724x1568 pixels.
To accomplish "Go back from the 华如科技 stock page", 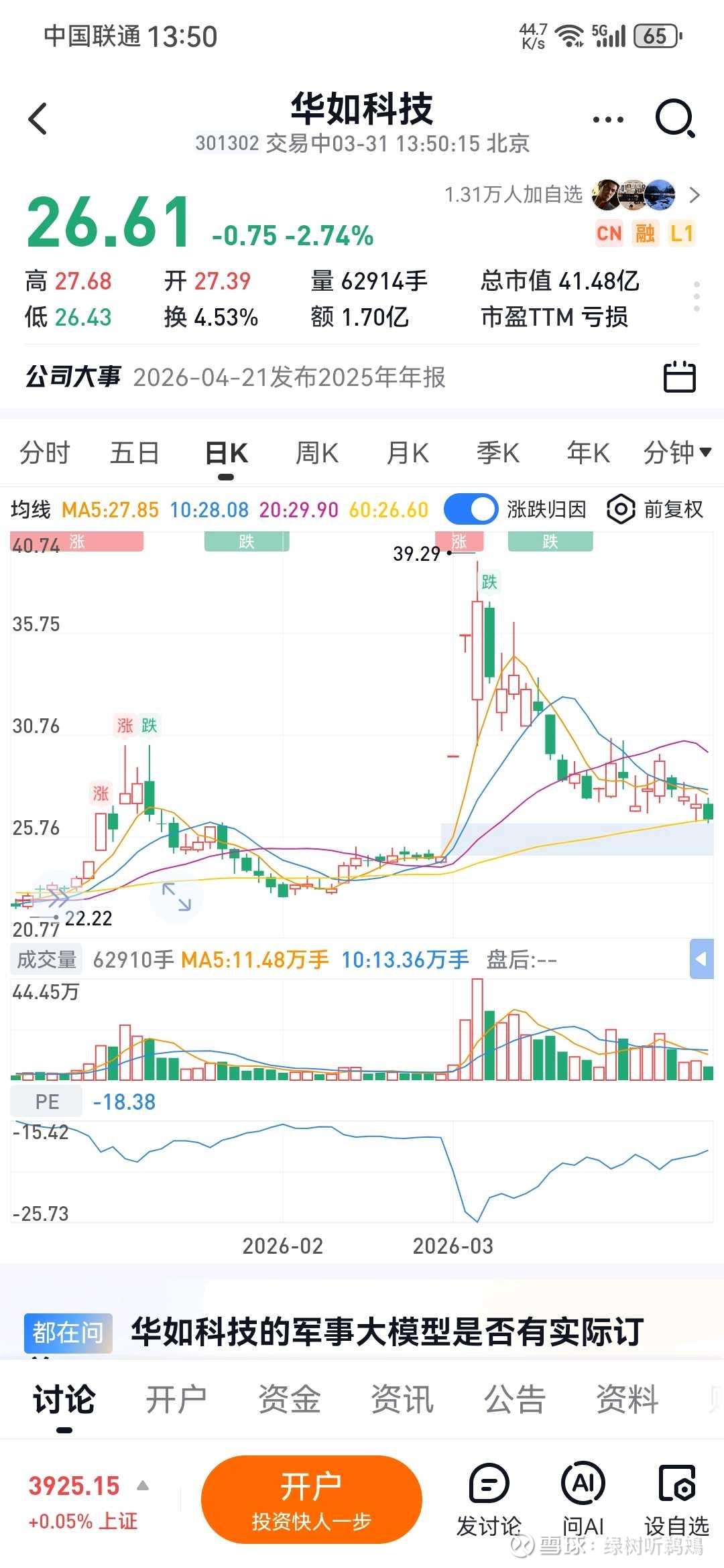I will pyautogui.click(x=39, y=119).
